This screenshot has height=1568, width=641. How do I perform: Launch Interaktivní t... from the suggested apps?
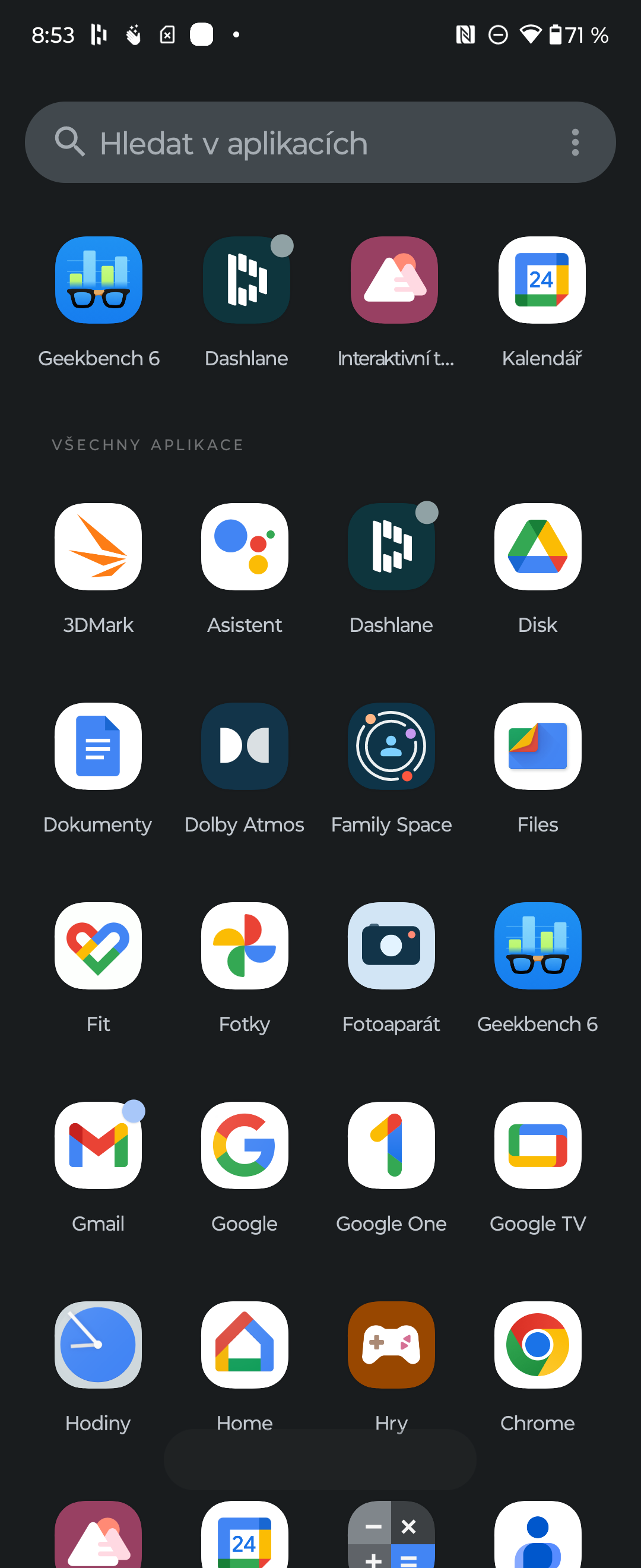click(394, 280)
